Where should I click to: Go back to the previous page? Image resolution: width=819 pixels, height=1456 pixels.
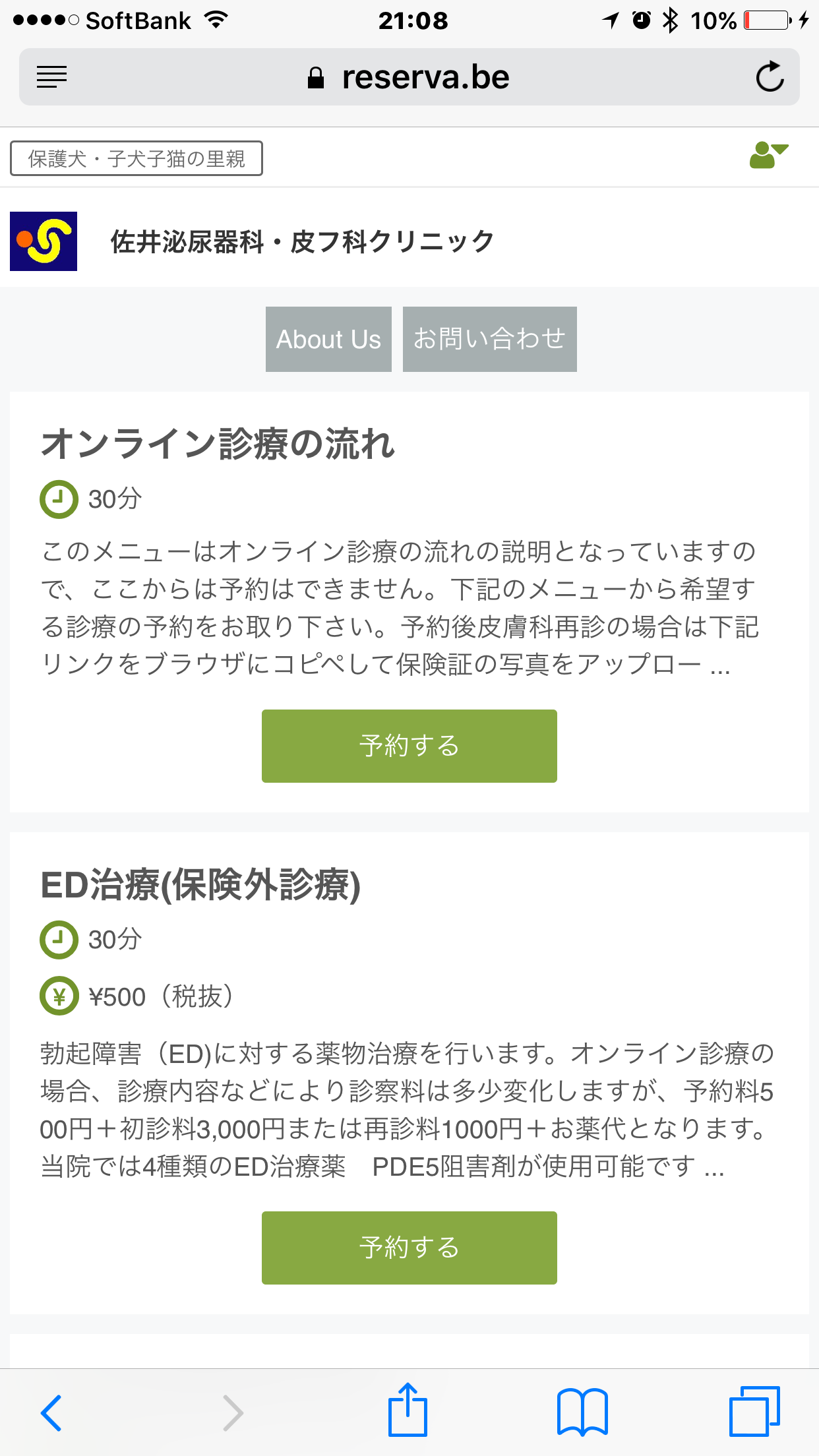point(51,1413)
